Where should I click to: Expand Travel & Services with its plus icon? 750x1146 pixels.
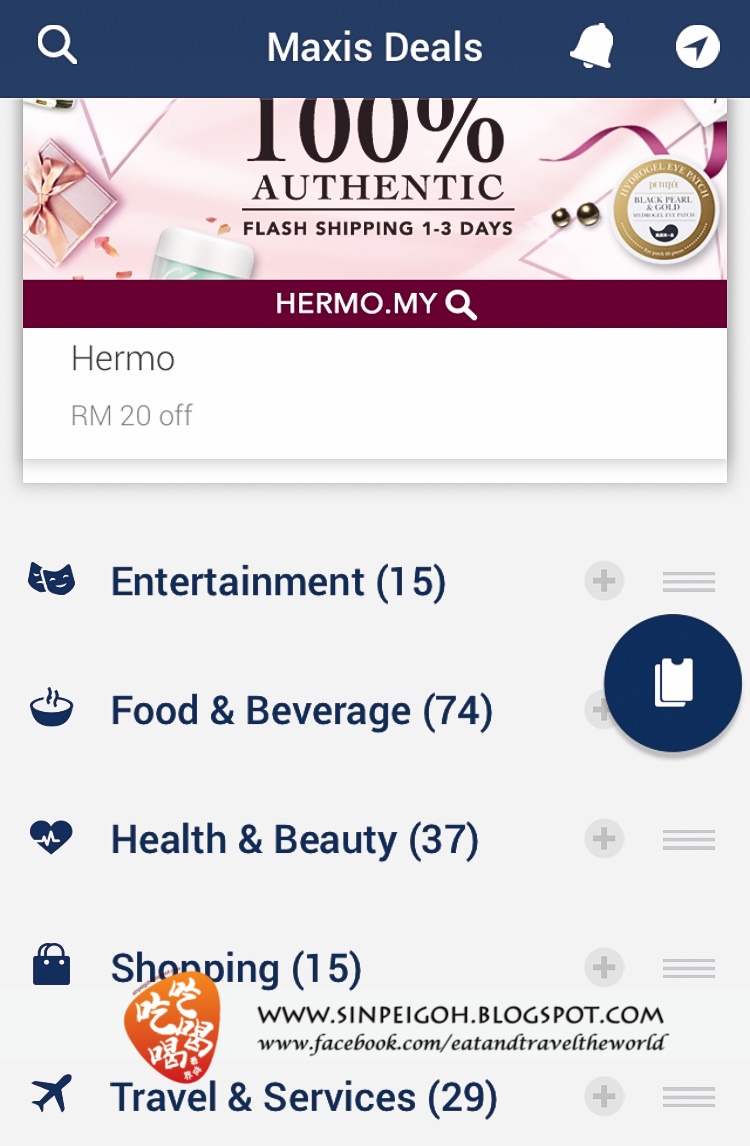(604, 1096)
